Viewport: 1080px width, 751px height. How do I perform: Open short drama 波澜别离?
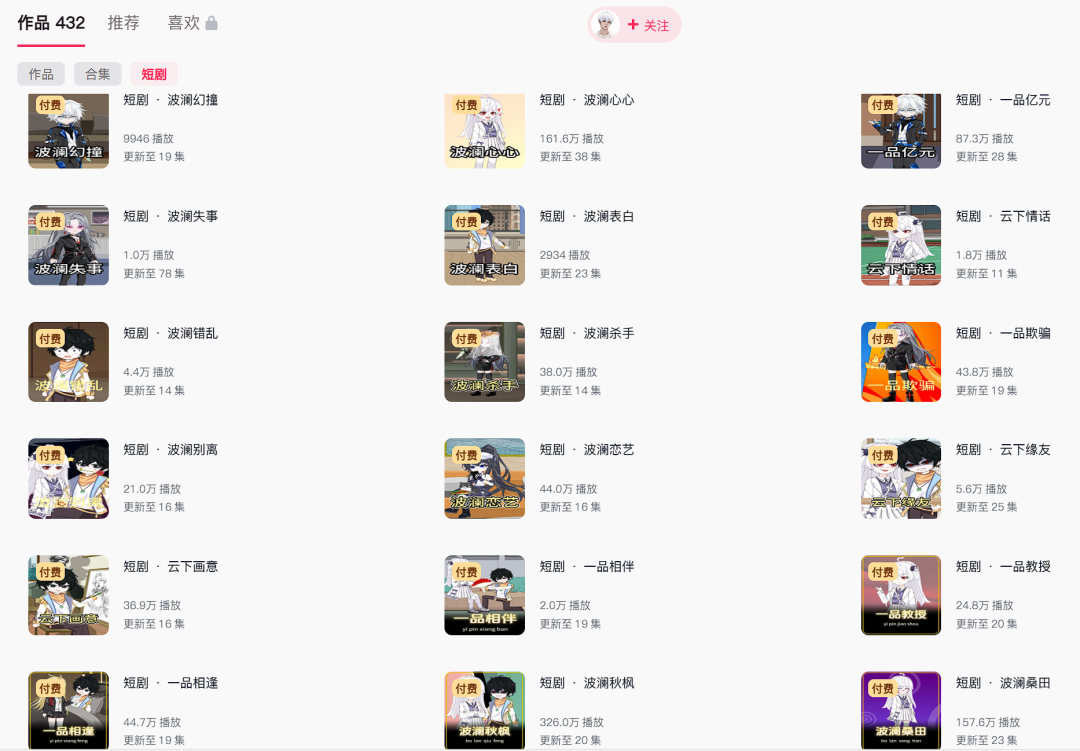68,478
